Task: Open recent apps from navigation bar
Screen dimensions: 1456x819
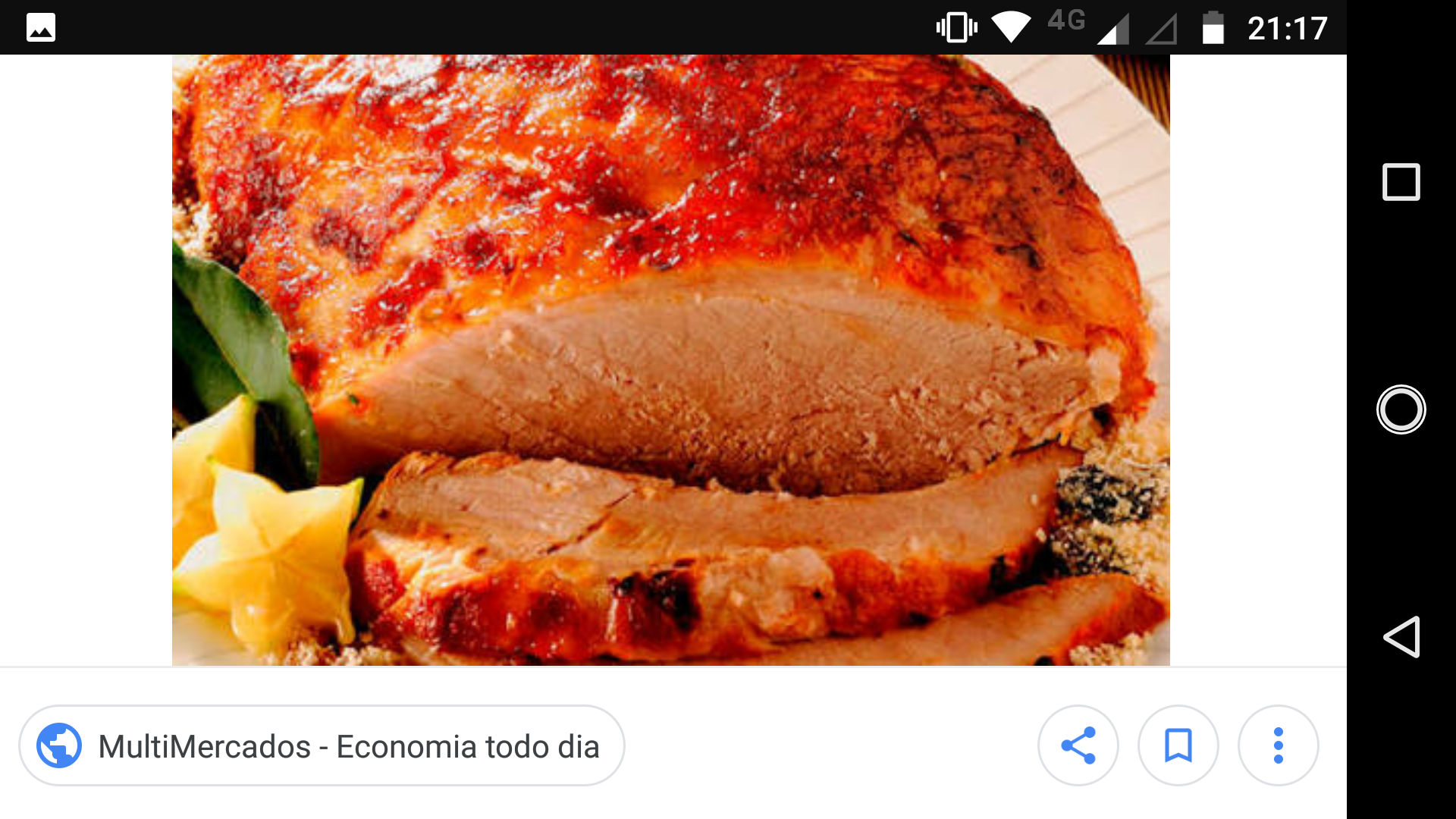Action: point(1401,182)
